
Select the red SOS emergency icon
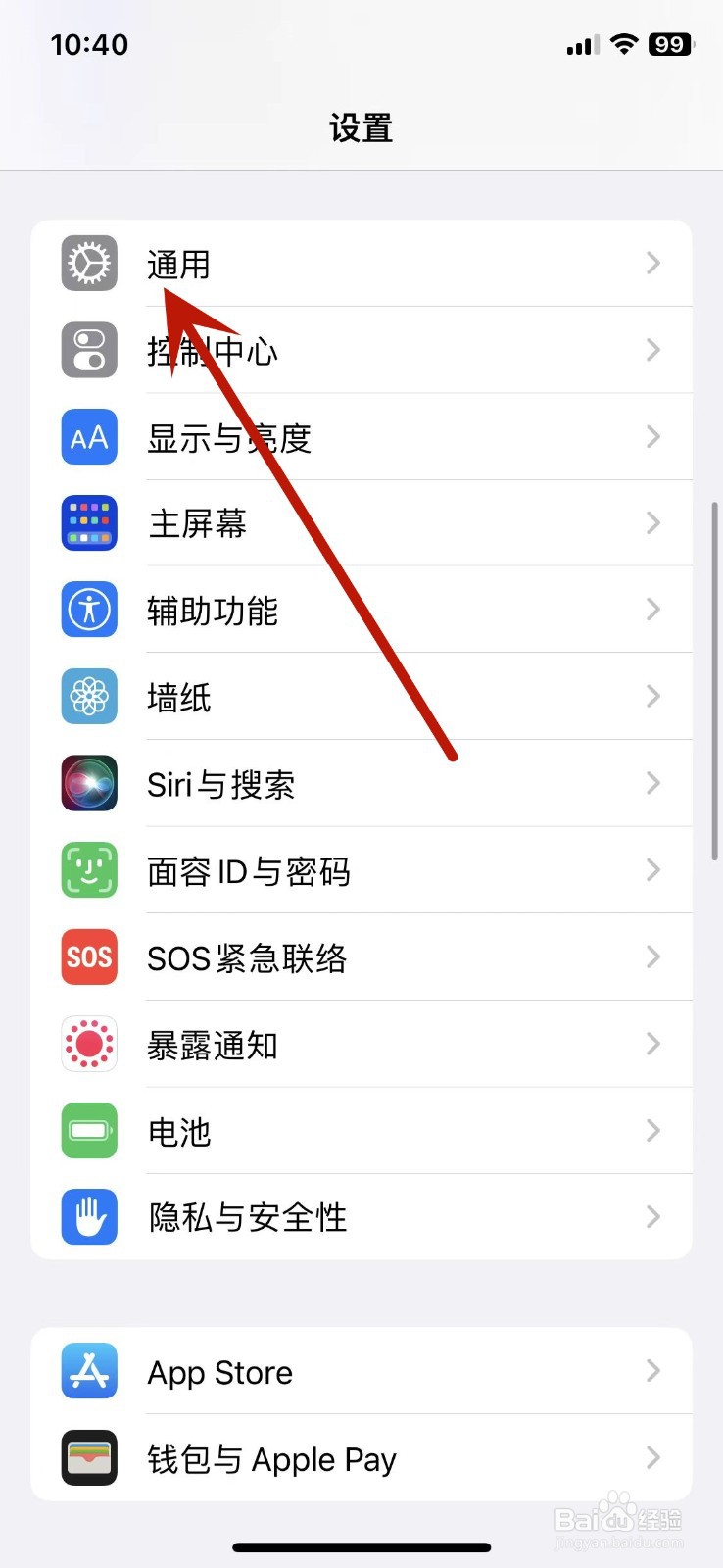88,957
